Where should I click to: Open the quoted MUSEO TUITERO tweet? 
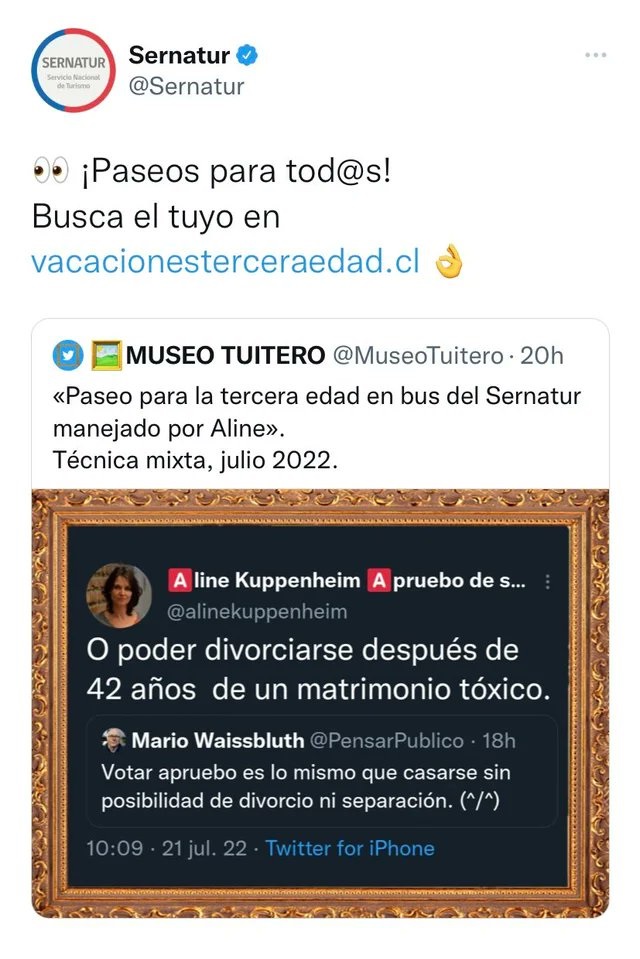coord(318,411)
